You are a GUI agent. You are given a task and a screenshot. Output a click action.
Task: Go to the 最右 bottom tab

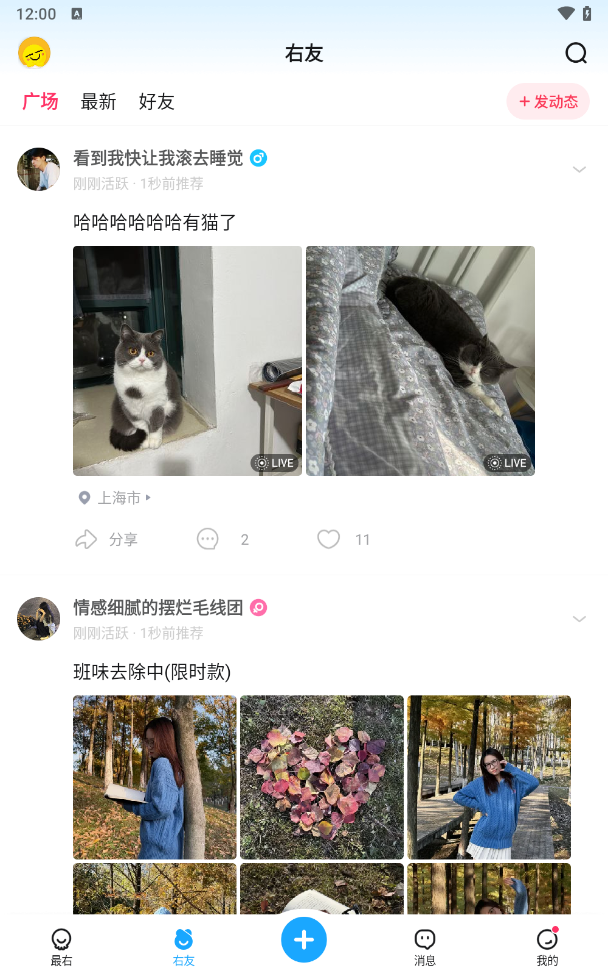61,946
